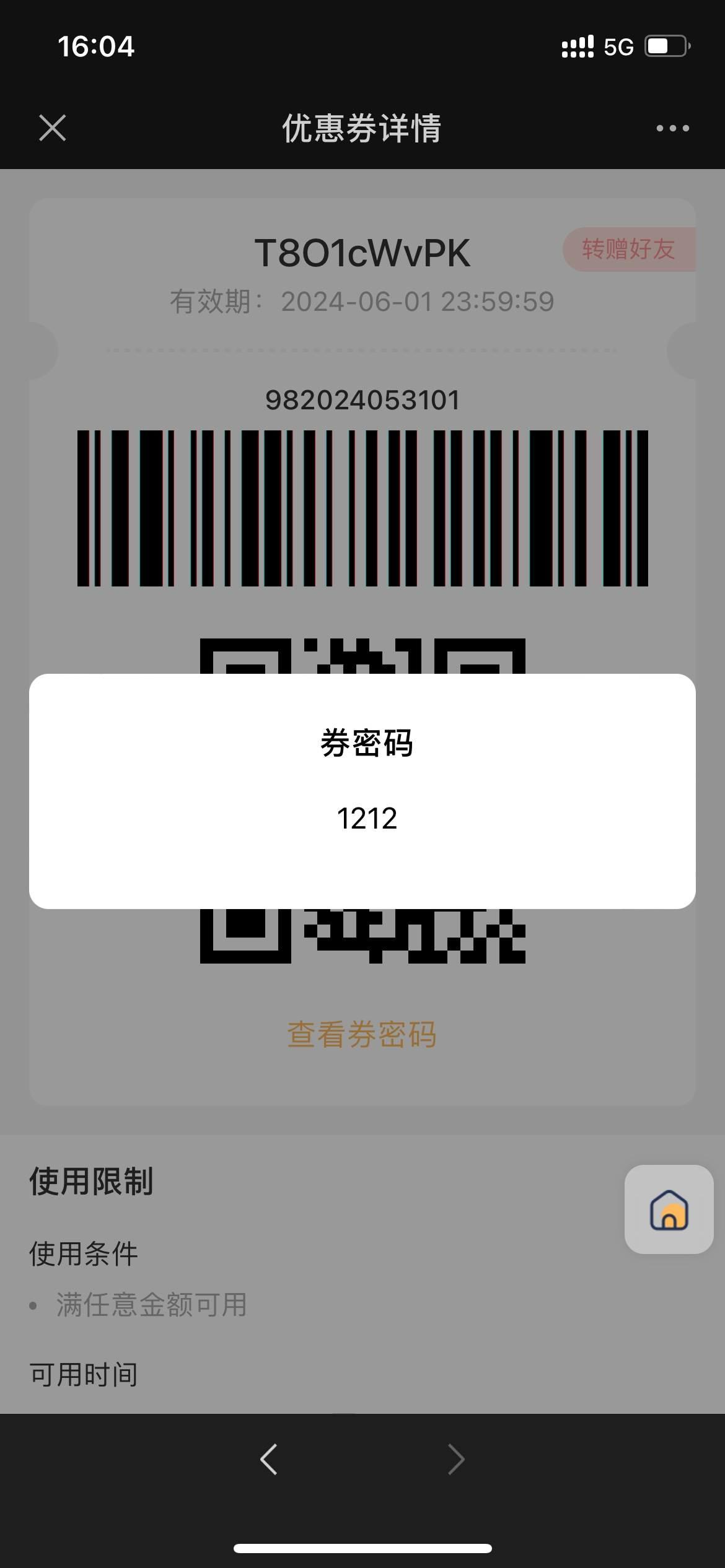Open the three-dot more options menu
The height and width of the screenshot is (1568, 725).
click(673, 128)
